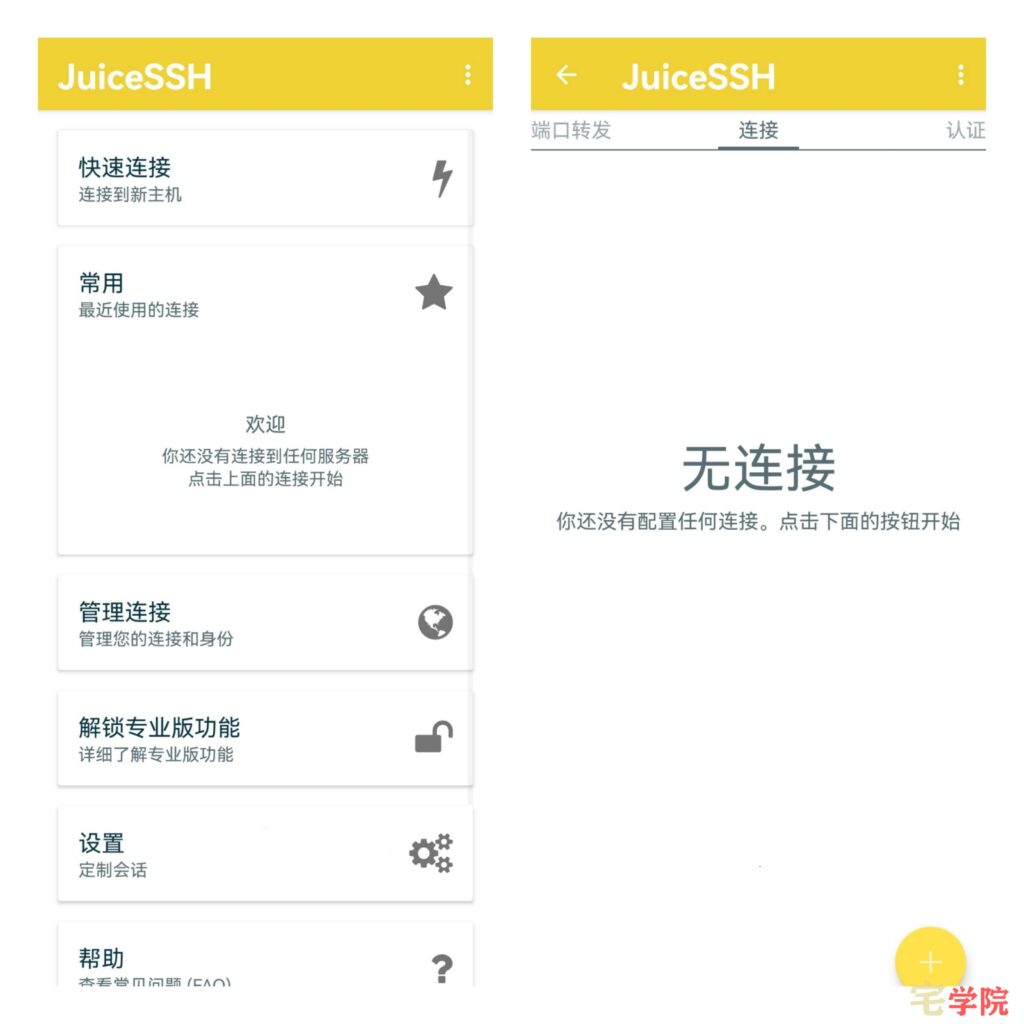Open the overflow menu beside the back arrow screen's title
Viewport: 1024px width, 1024px height.
coord(960,75)
